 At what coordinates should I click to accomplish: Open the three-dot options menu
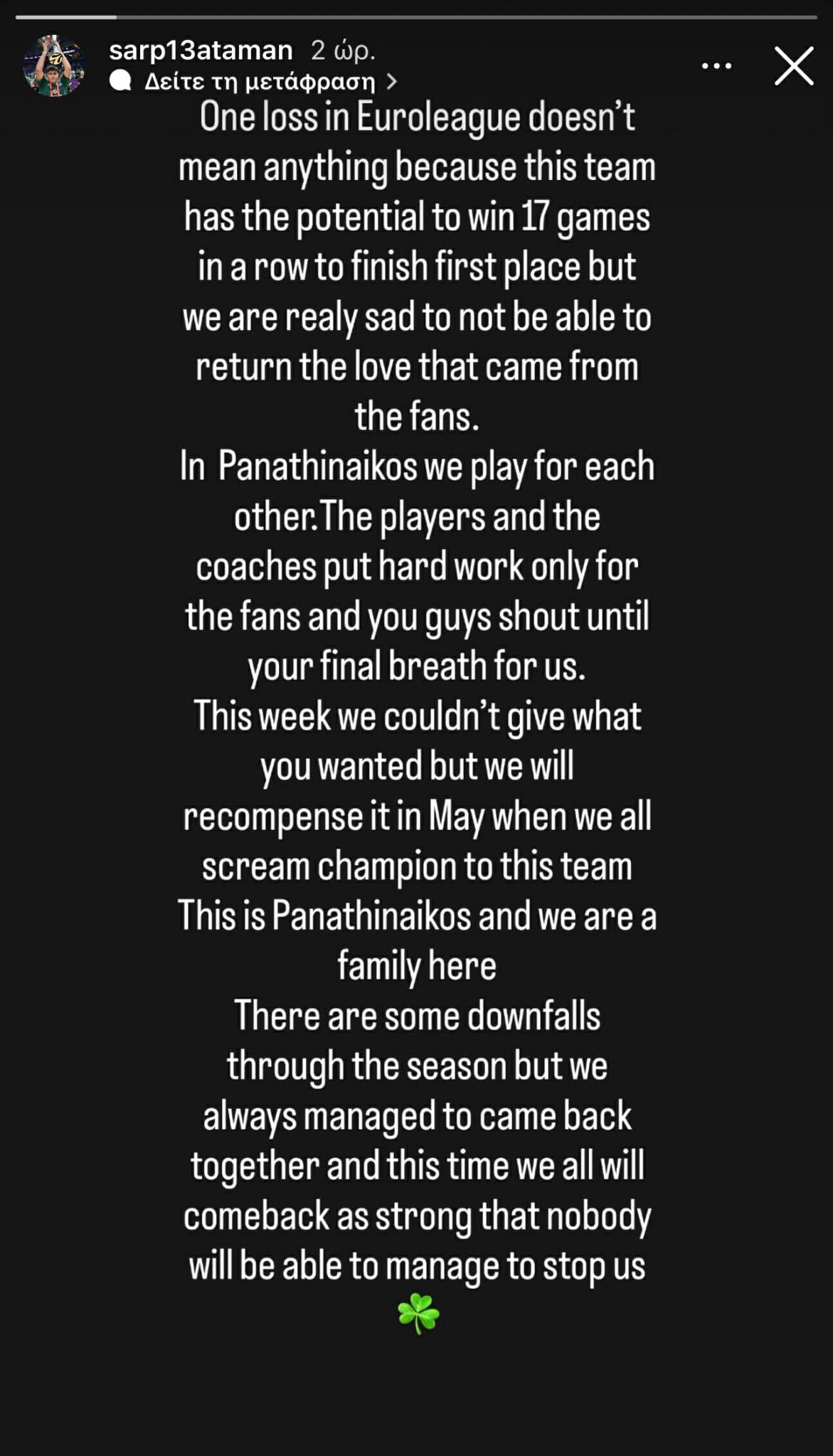click(716, 66)
